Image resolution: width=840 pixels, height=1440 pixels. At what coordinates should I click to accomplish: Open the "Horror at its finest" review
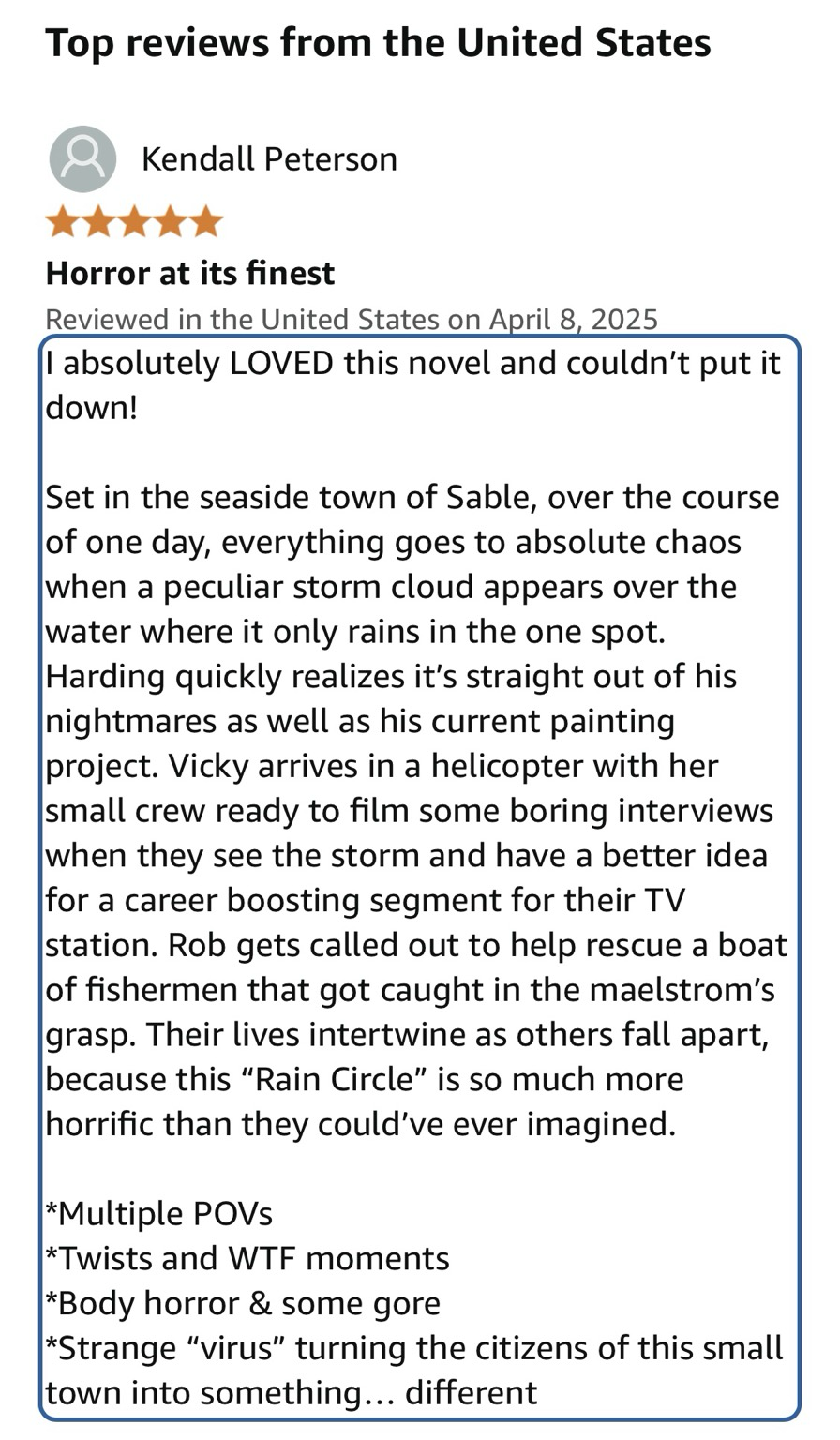(190, 273)
